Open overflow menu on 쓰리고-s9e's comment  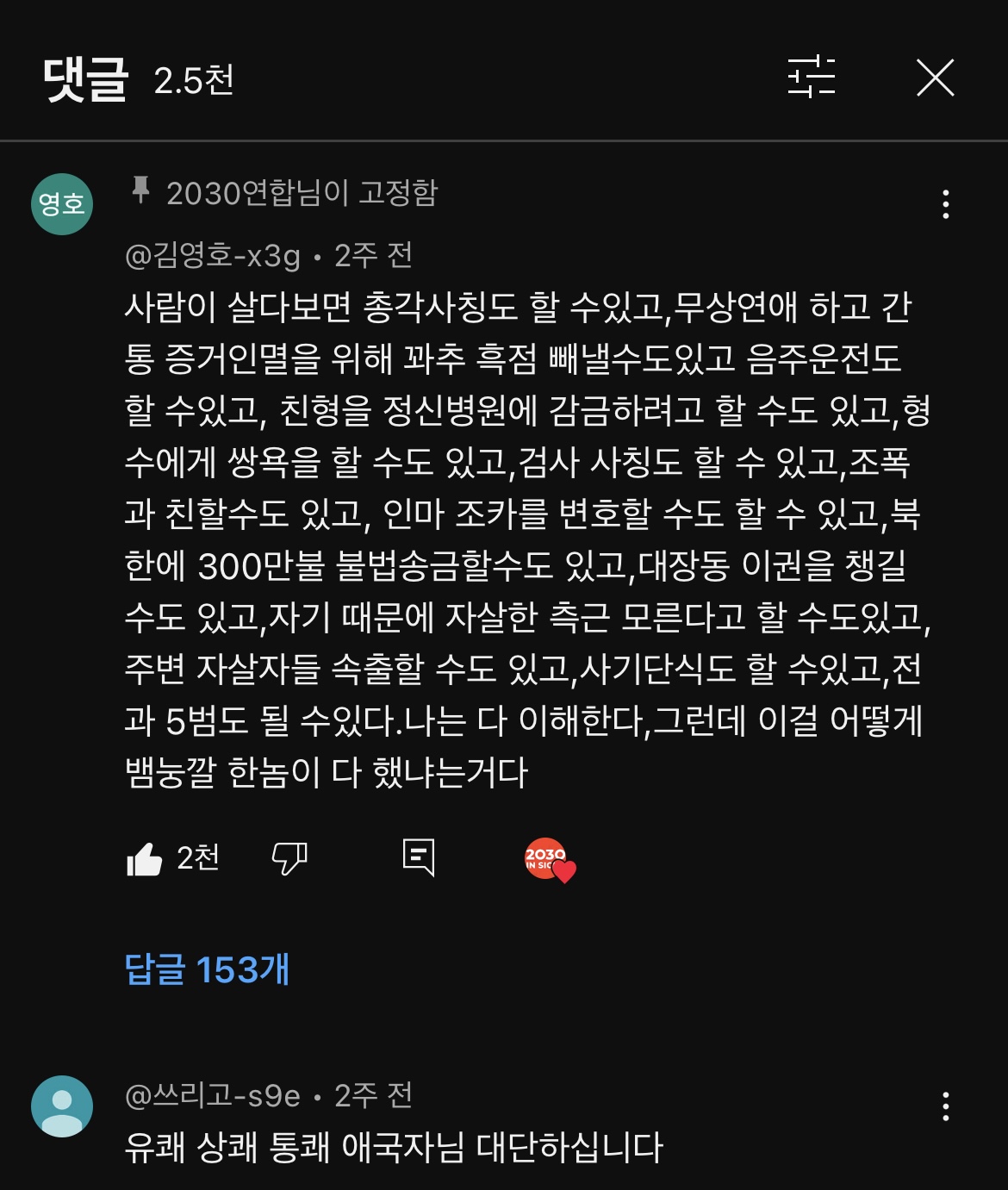click(946, 1106)
